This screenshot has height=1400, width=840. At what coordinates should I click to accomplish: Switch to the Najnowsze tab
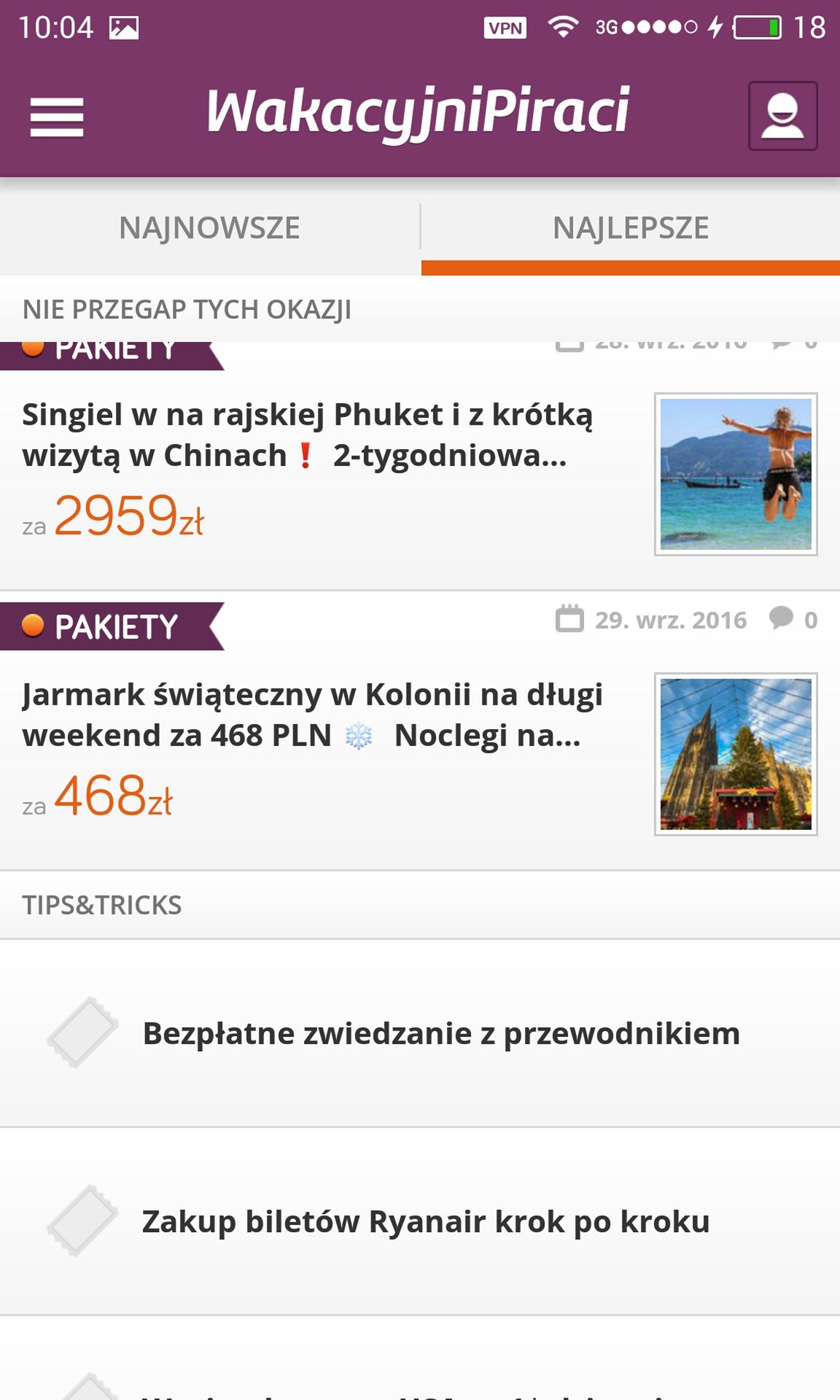209,227
